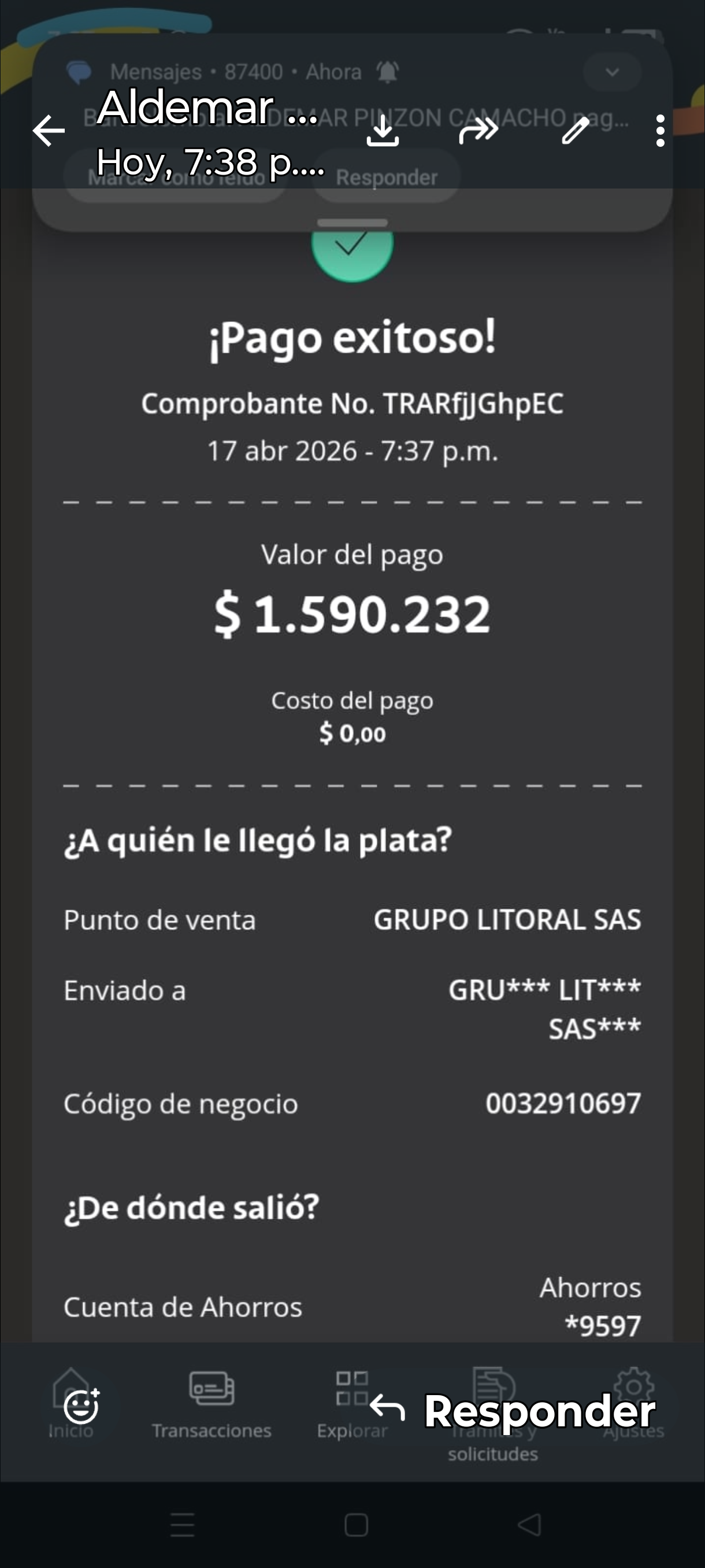The height and width of the screenshot is (1568, 705).
Task: Forward this image to another chat
Action: 478,130
